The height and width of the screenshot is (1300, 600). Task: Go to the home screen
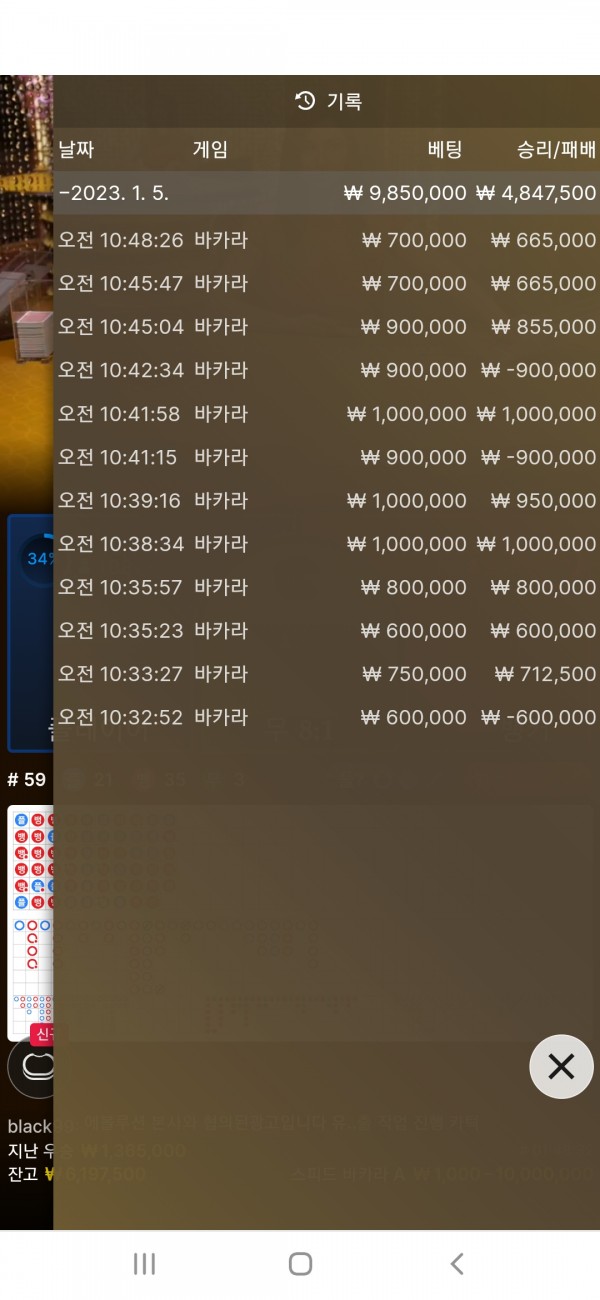tap(300, 1264)
